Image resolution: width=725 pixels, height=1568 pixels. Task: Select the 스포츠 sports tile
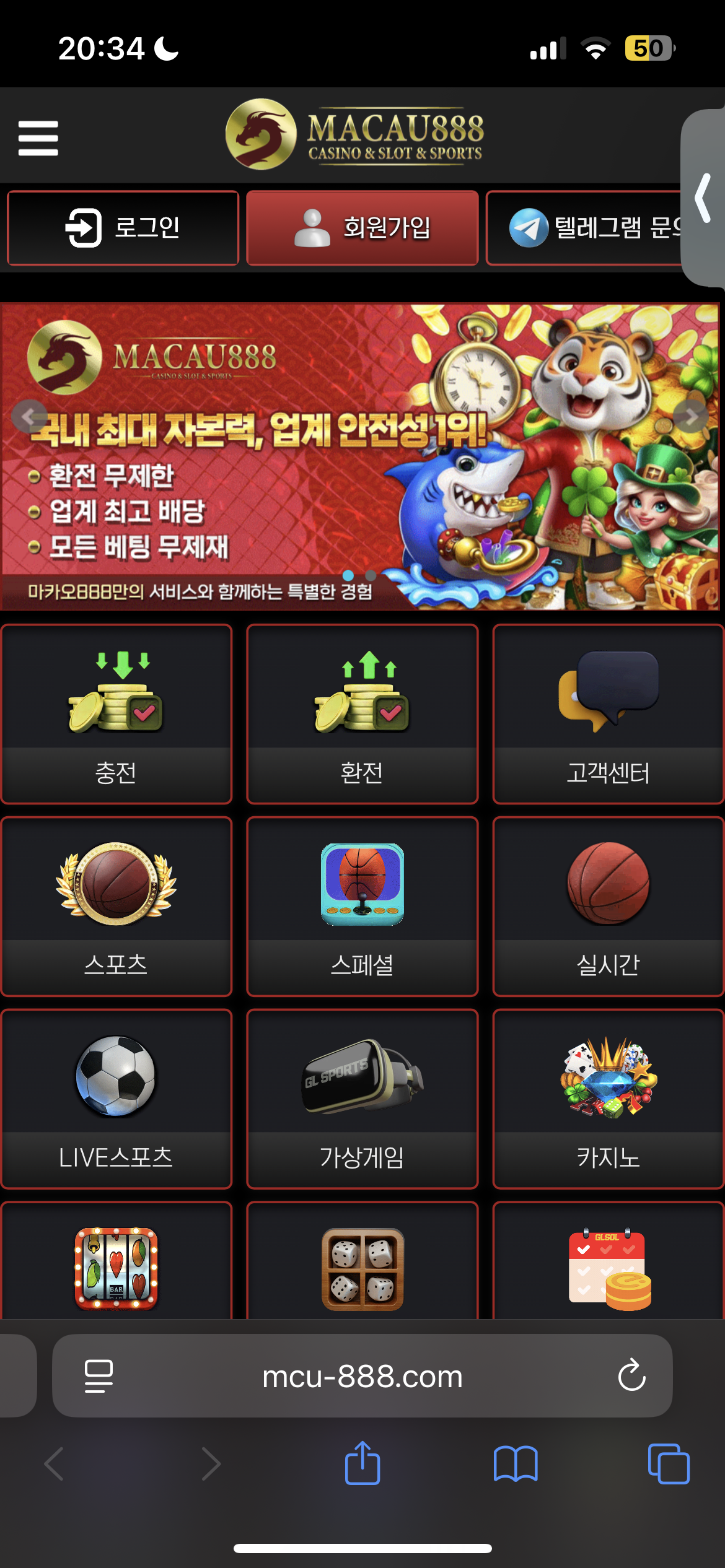point(116,907)
